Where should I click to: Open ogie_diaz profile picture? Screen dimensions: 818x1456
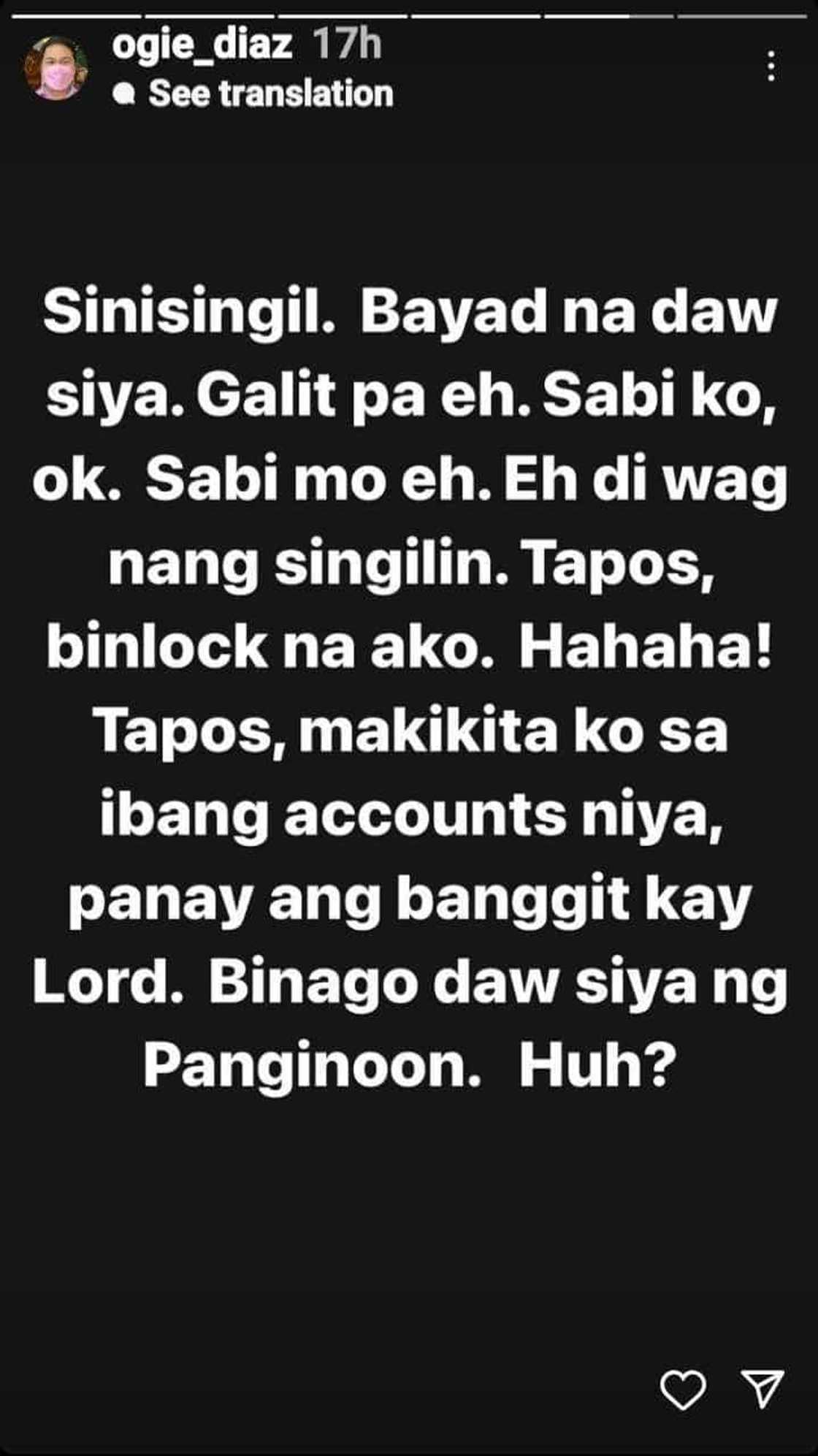[x=56, y=69]
